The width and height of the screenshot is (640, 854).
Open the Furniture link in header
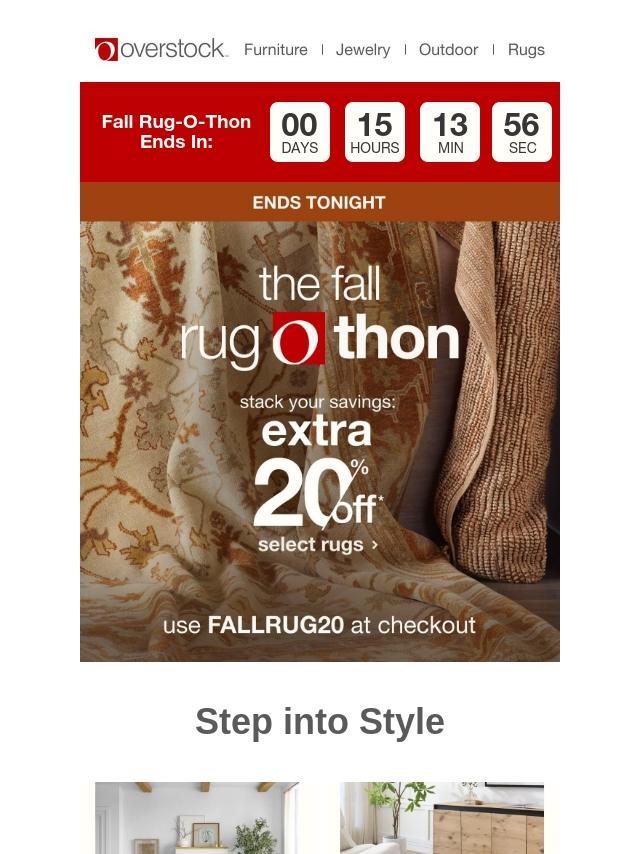(275, 49)
